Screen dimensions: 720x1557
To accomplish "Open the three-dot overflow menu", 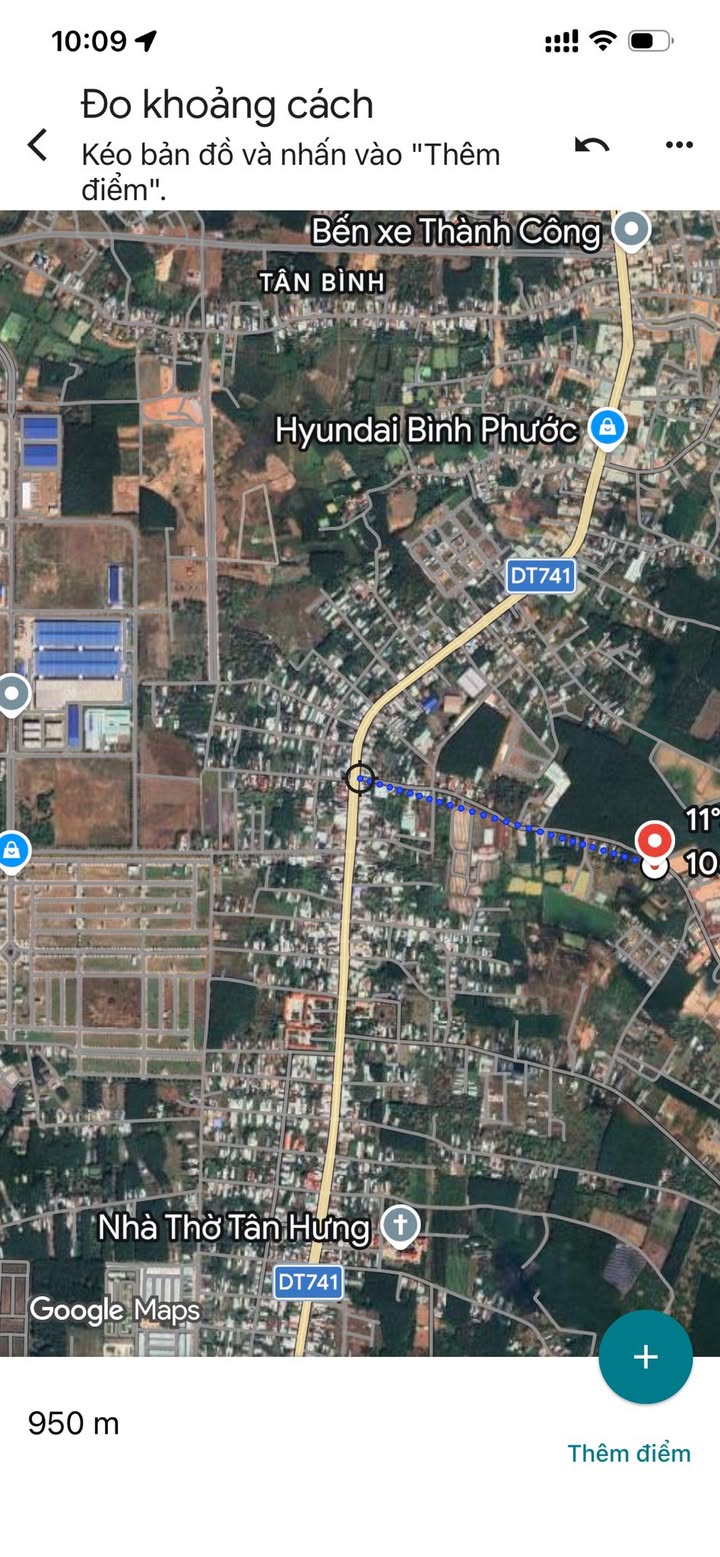I will coord(679,145).
